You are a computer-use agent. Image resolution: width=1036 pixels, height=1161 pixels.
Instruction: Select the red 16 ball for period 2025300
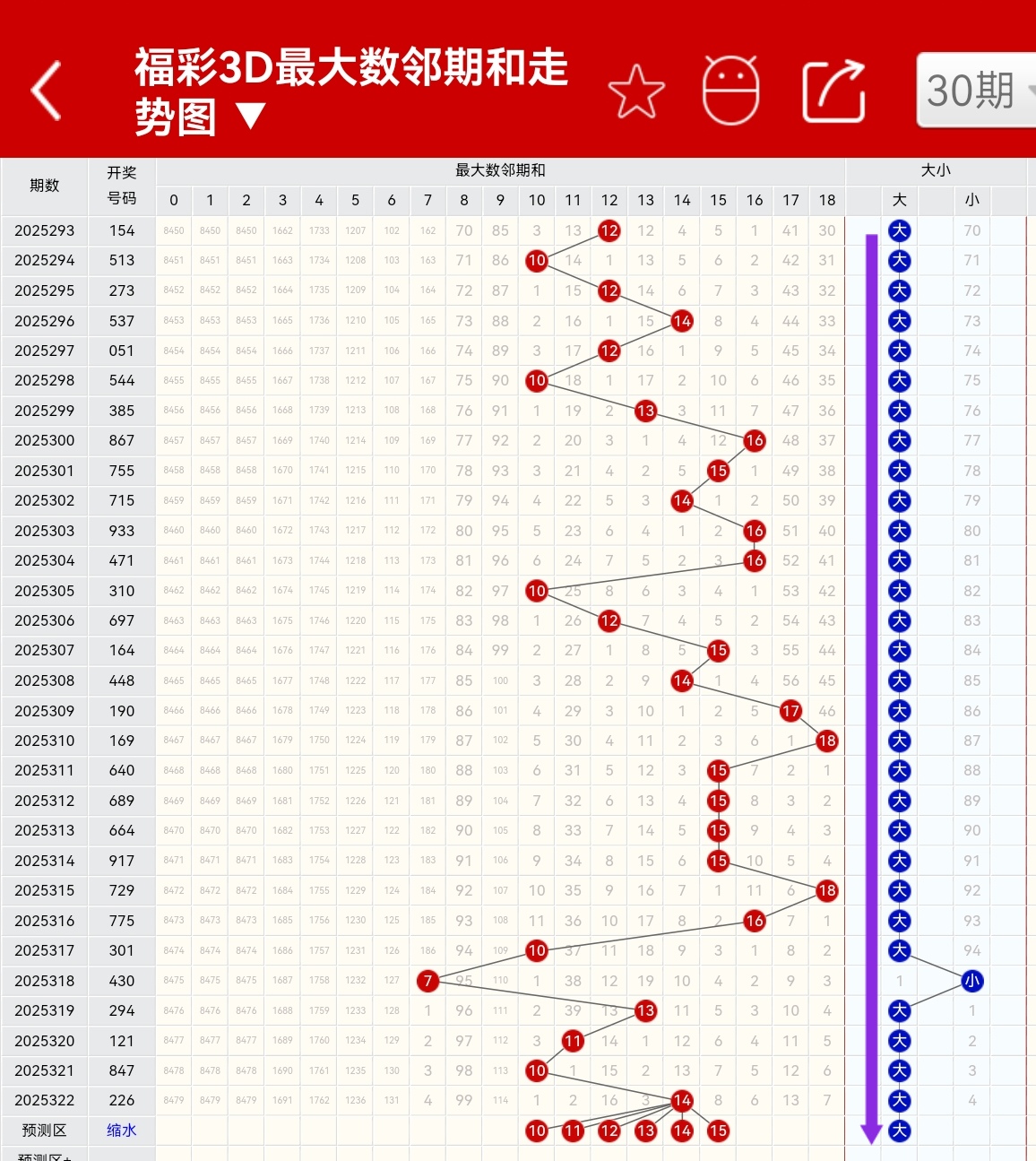click(754, 440)
